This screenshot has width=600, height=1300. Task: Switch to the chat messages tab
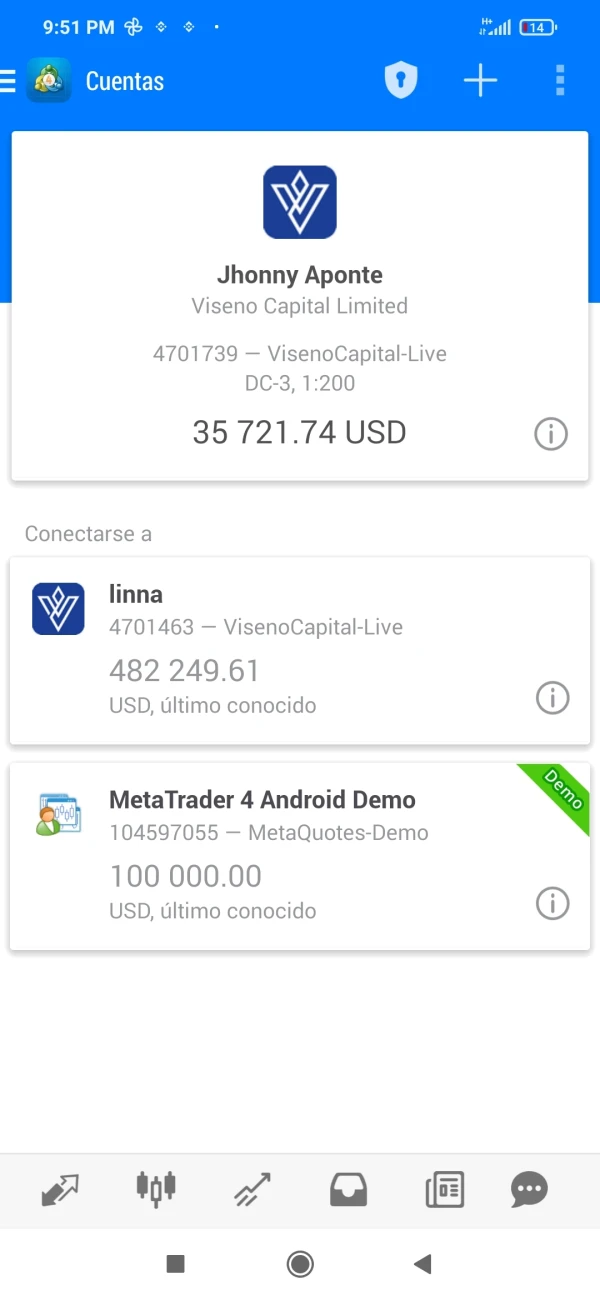click(529, 1189)
